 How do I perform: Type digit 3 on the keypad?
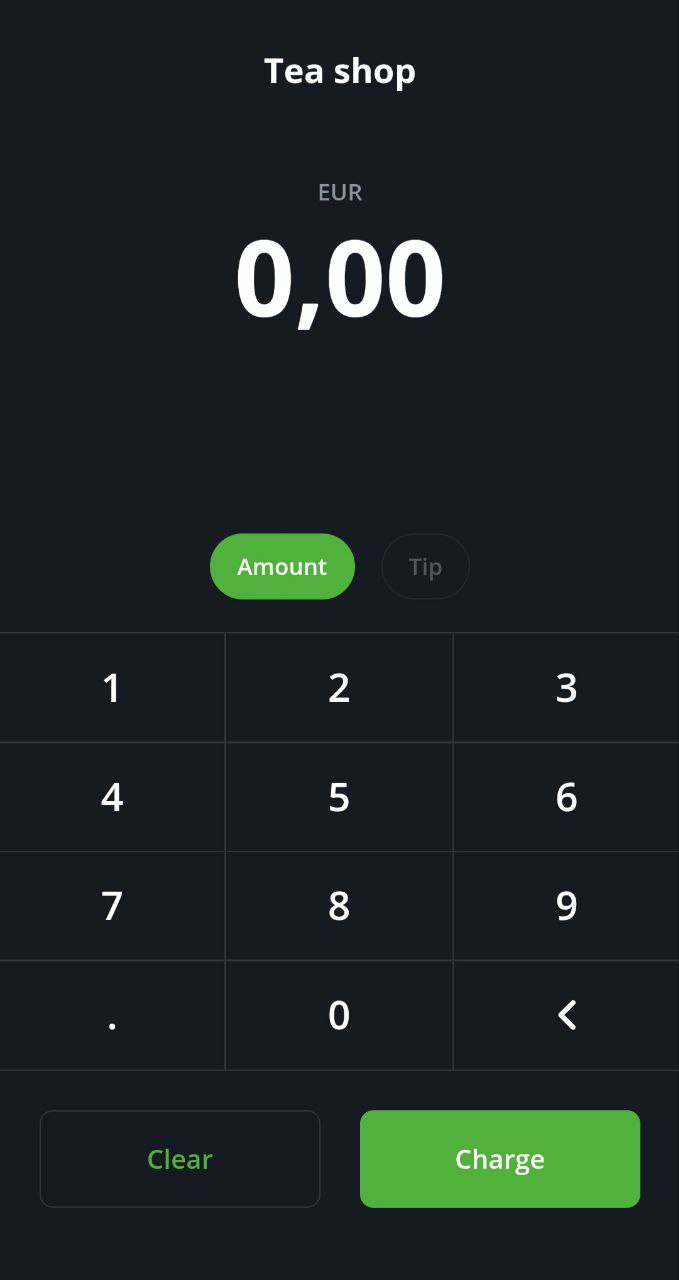point(566,688)
